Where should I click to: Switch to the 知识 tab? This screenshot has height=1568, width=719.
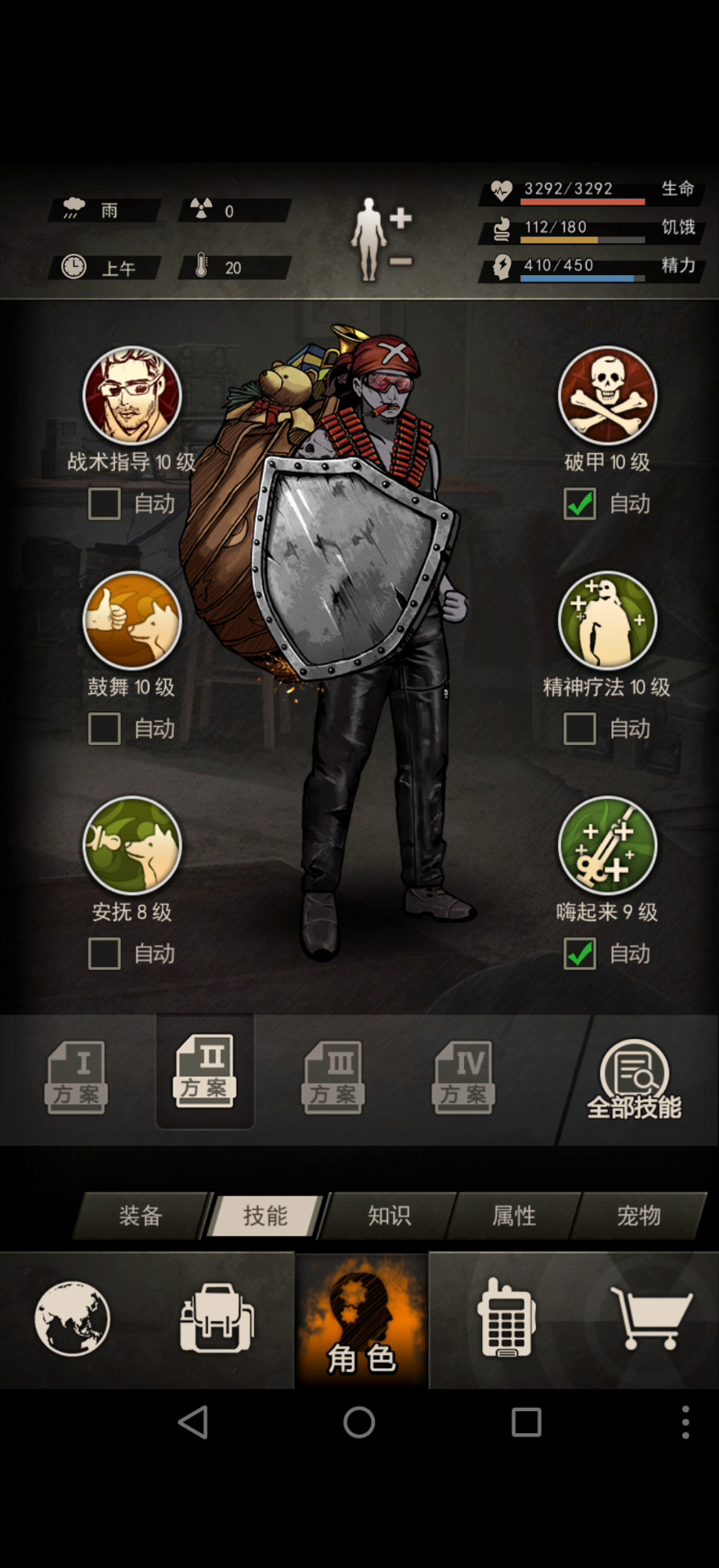389,1216
